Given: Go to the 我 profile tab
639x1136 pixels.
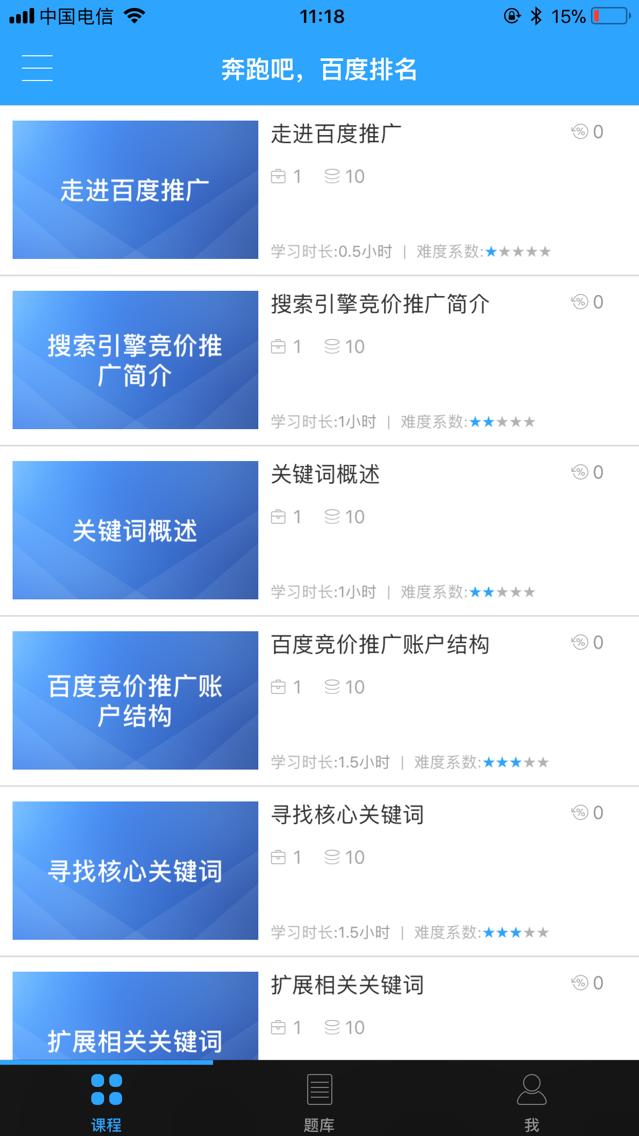Looking at the screenshot, I should click(532, 1099).
